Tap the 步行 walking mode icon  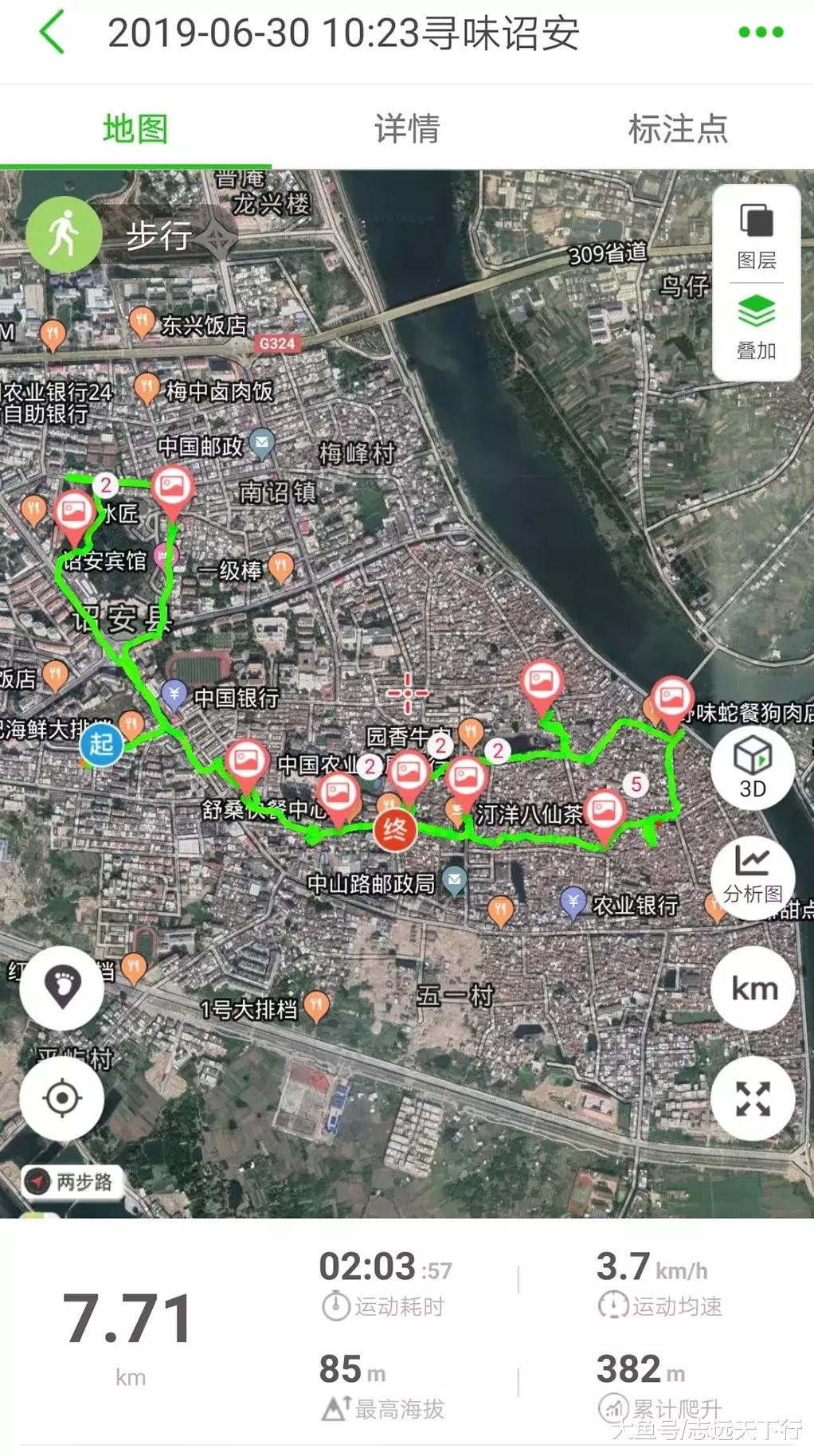[64, 234]
